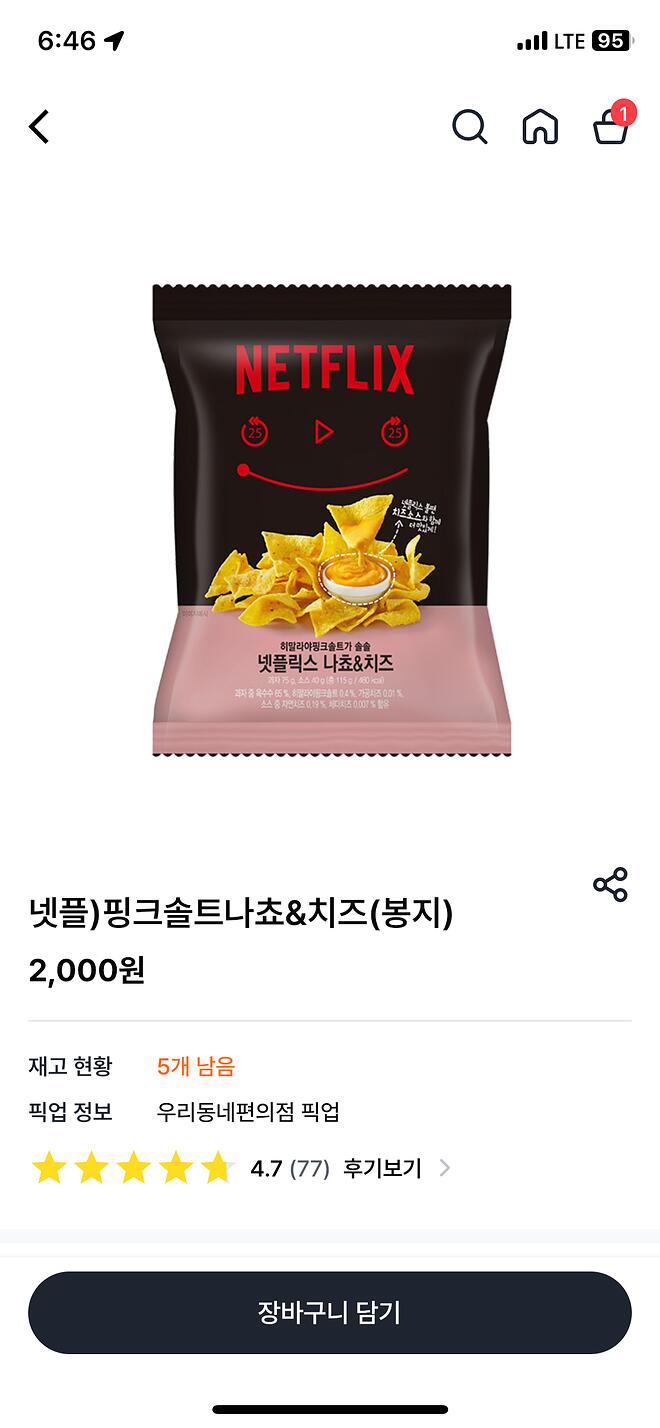This screenshot has width=660, height=1428.
Task: Go back to the previous page
Action: (39, 127)
